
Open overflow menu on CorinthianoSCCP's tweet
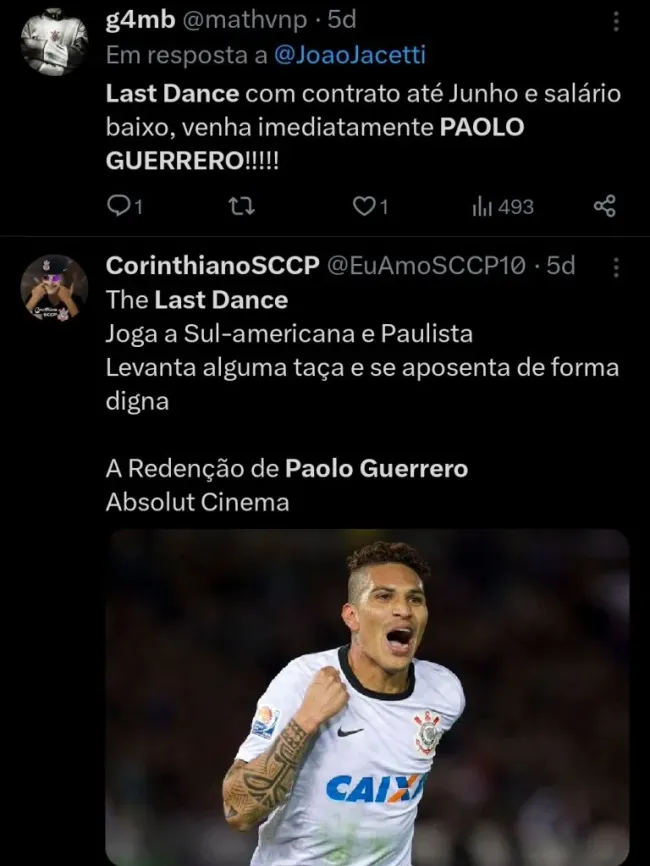coord(616,267)
